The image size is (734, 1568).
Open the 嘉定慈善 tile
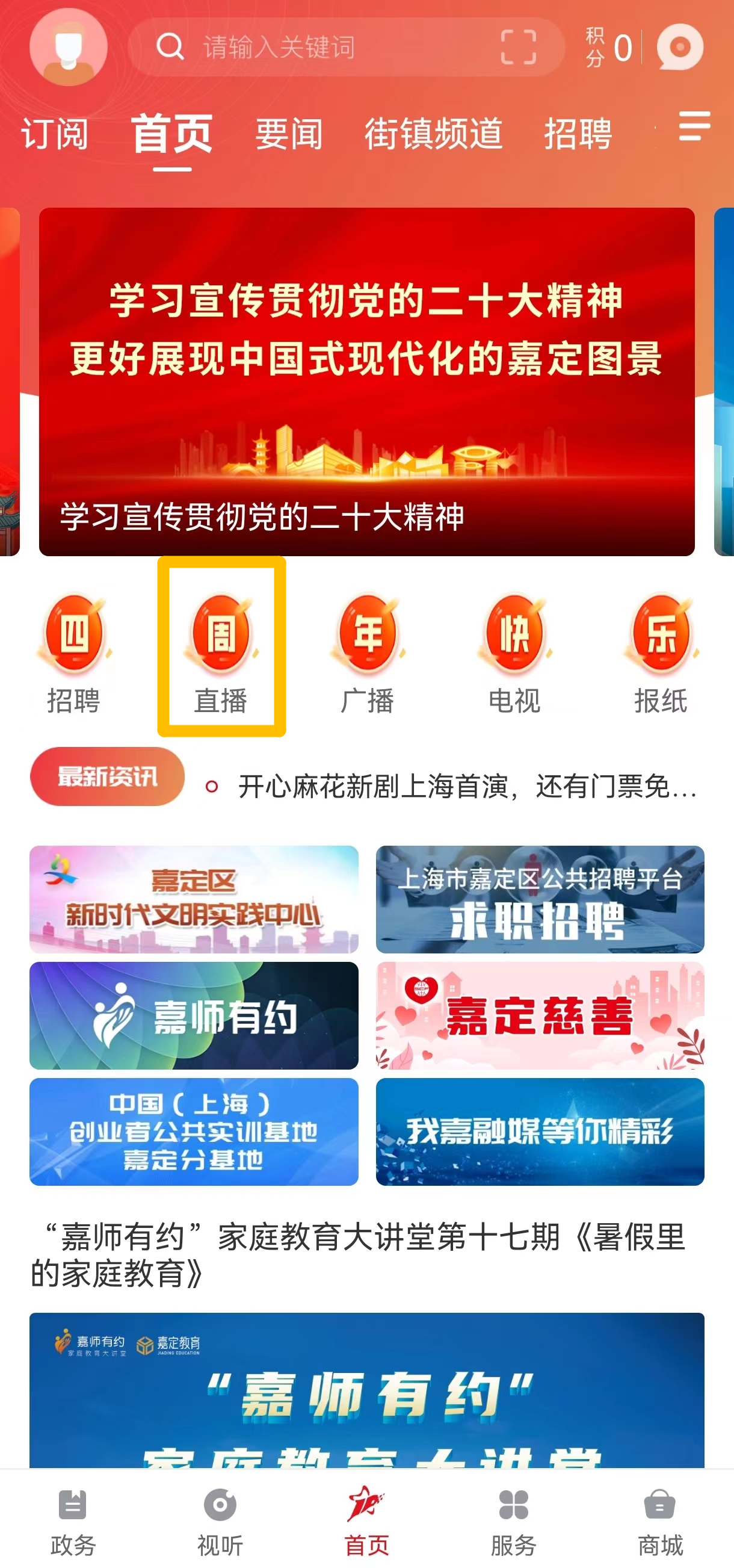click(x=540, y=1015)
